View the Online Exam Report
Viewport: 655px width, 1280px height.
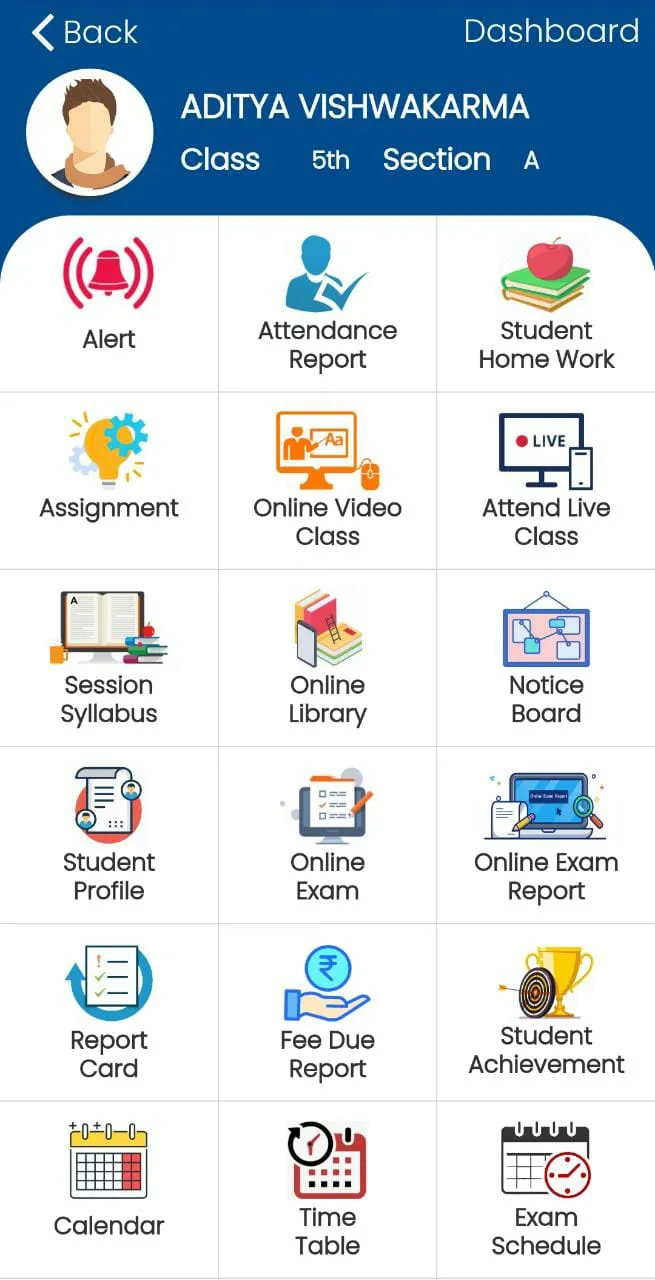pos(546,835)
